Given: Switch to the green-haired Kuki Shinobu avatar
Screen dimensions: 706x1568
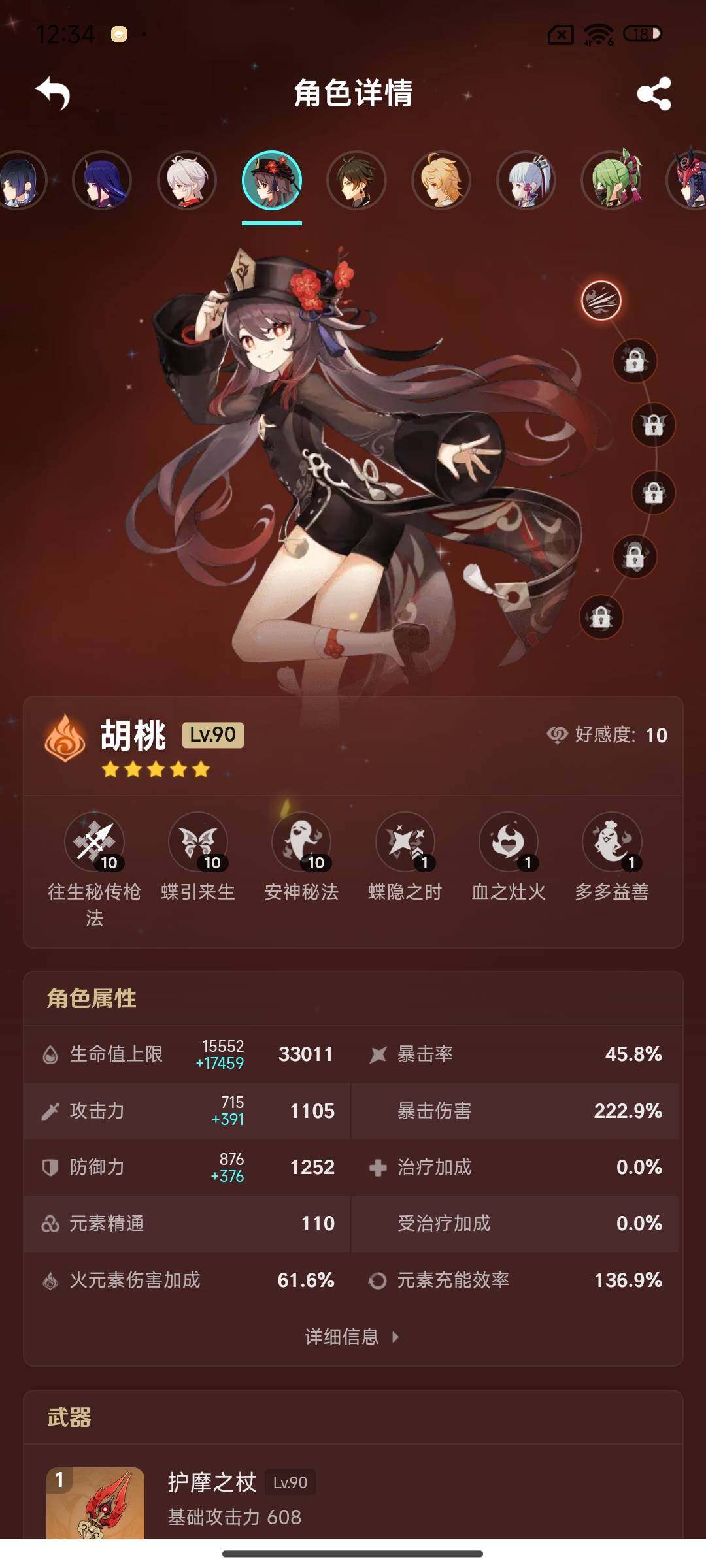Looking at the screenshot, I should 611,180.
